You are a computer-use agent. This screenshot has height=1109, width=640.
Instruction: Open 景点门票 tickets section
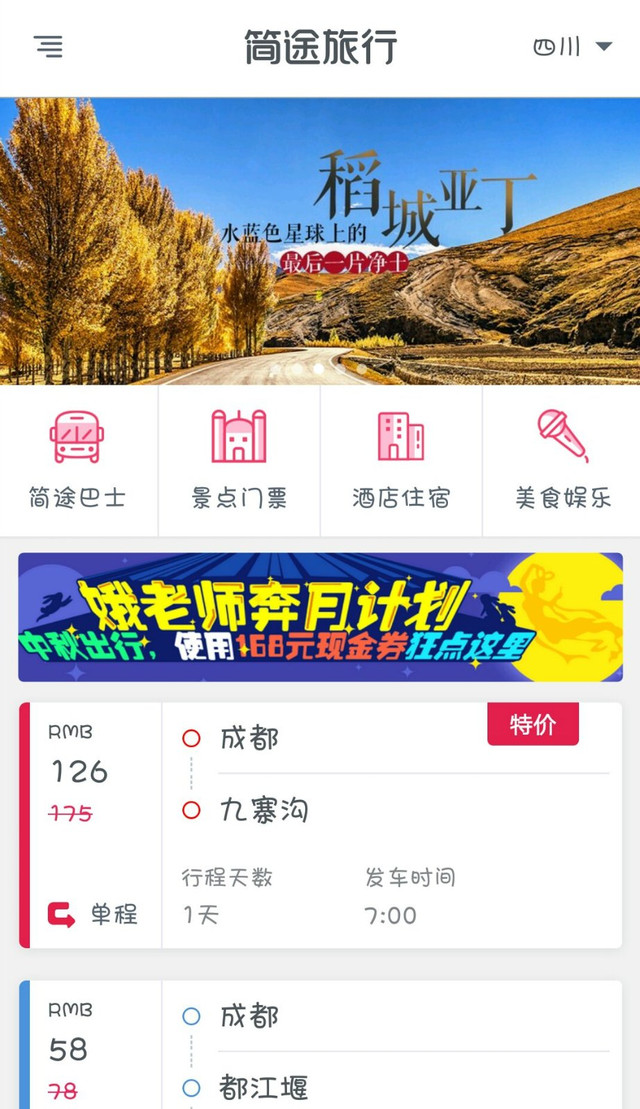239,461
